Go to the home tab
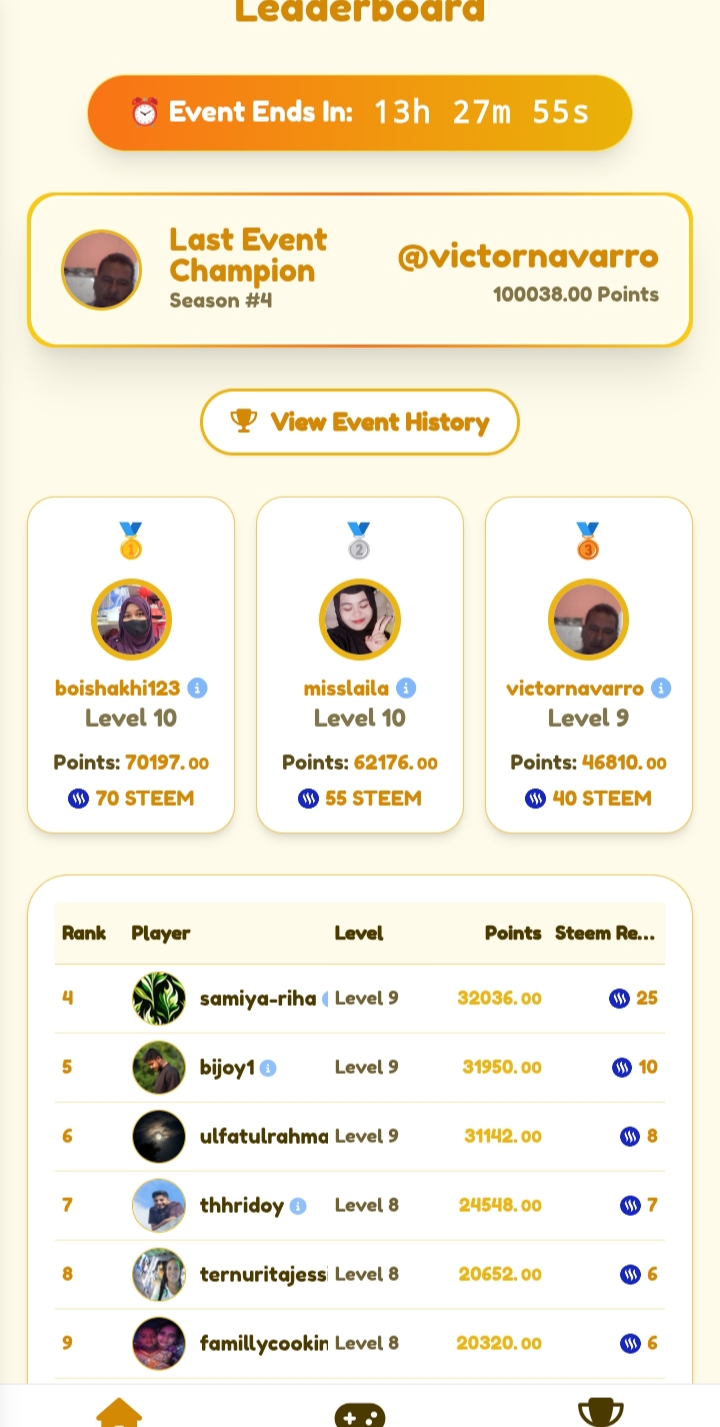The width and height of the screenshot is (720, 1427). pos(119,1412)
